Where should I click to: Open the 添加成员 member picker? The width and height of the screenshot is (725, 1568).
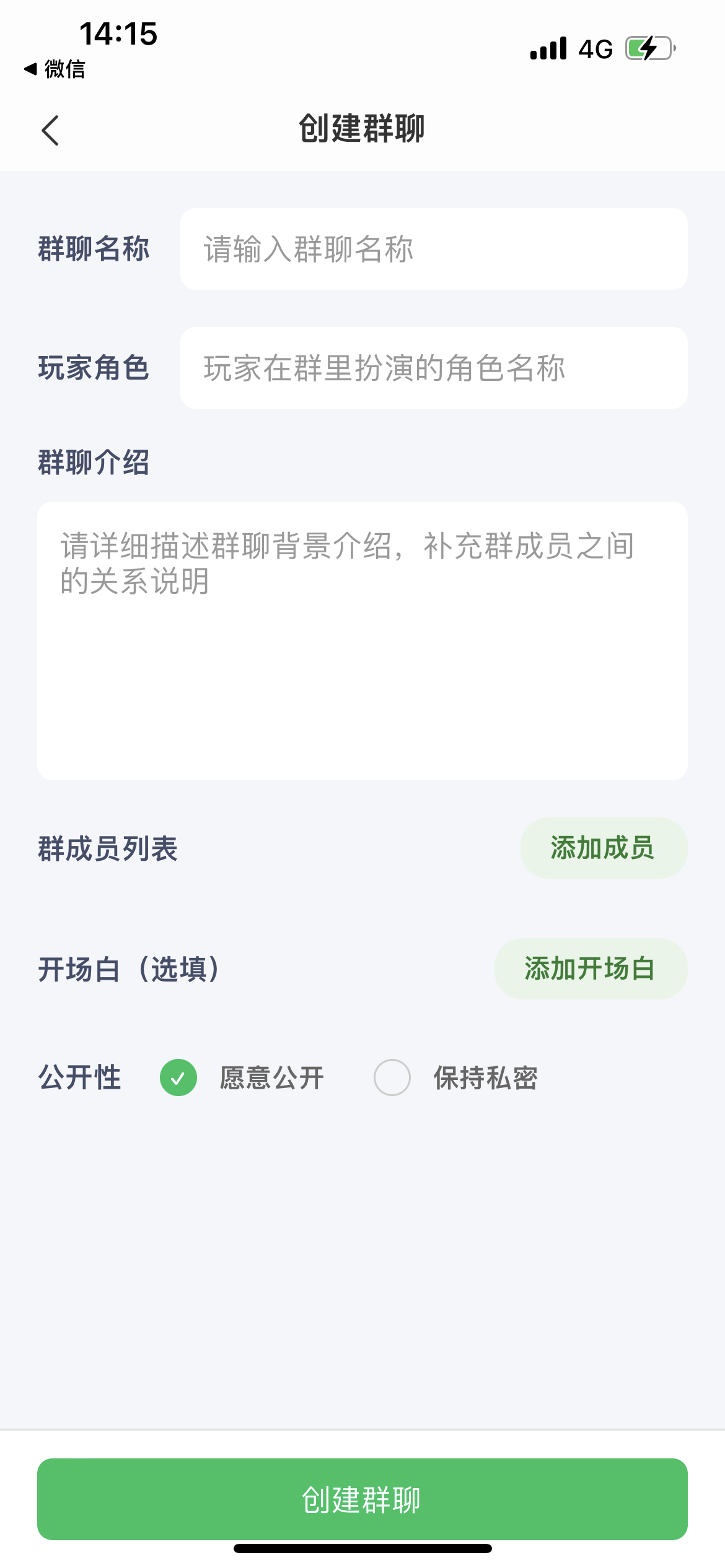pyautogui.click(x=604, y=848)
